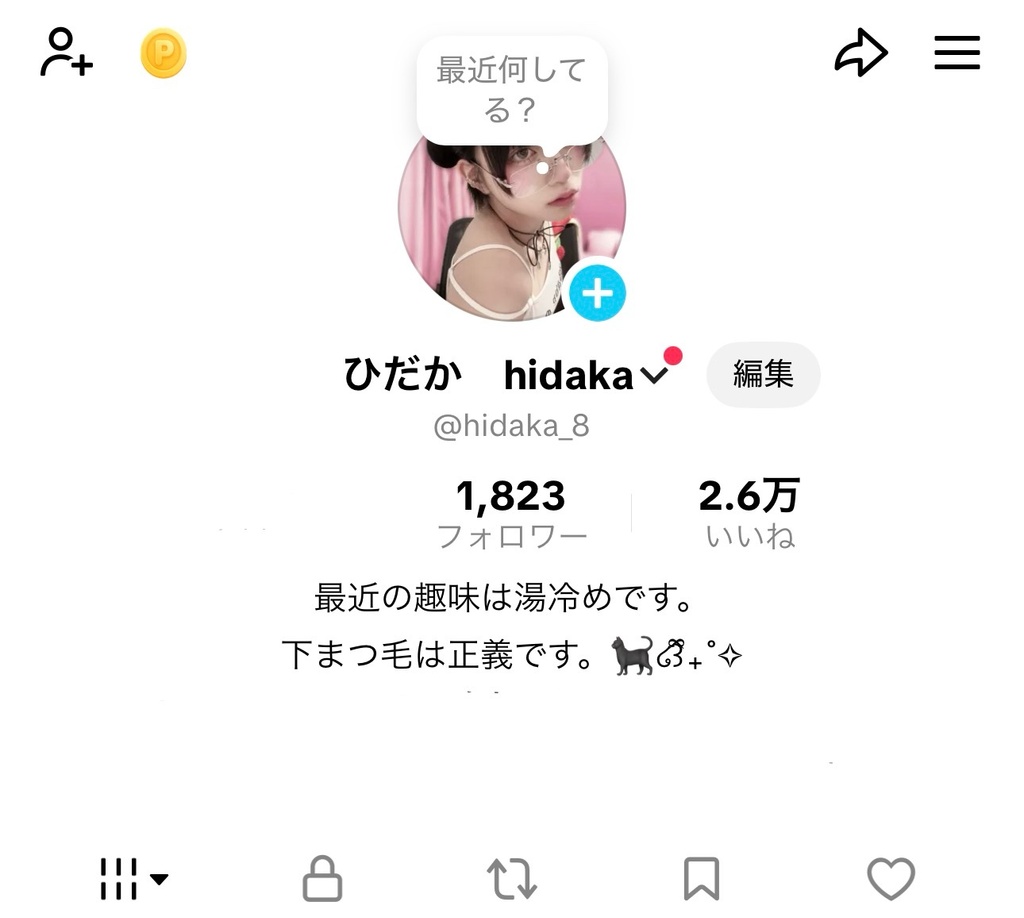1024x918 pixels.
Task: Open the add friends icon
Action: coord(66,53)
